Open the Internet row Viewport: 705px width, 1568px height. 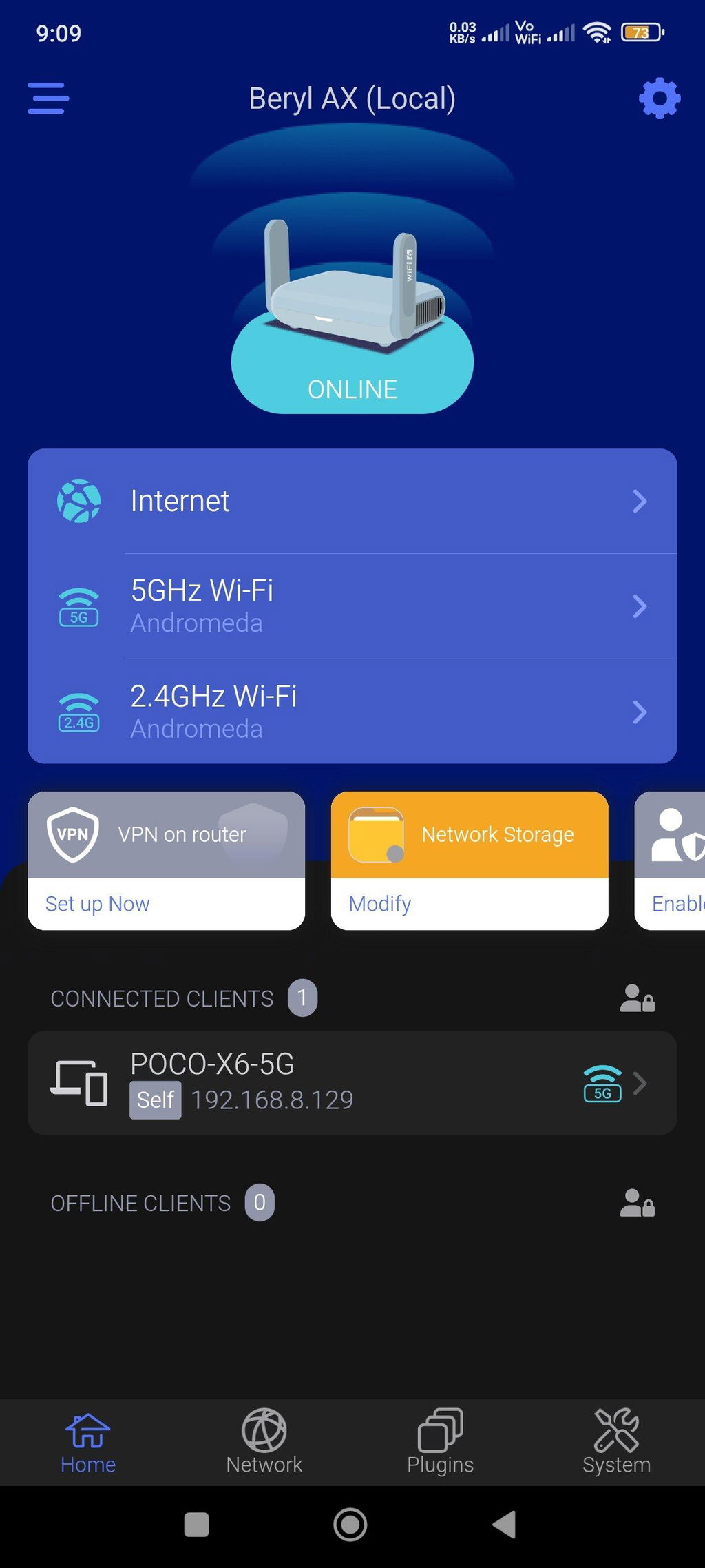pos(352,501)
